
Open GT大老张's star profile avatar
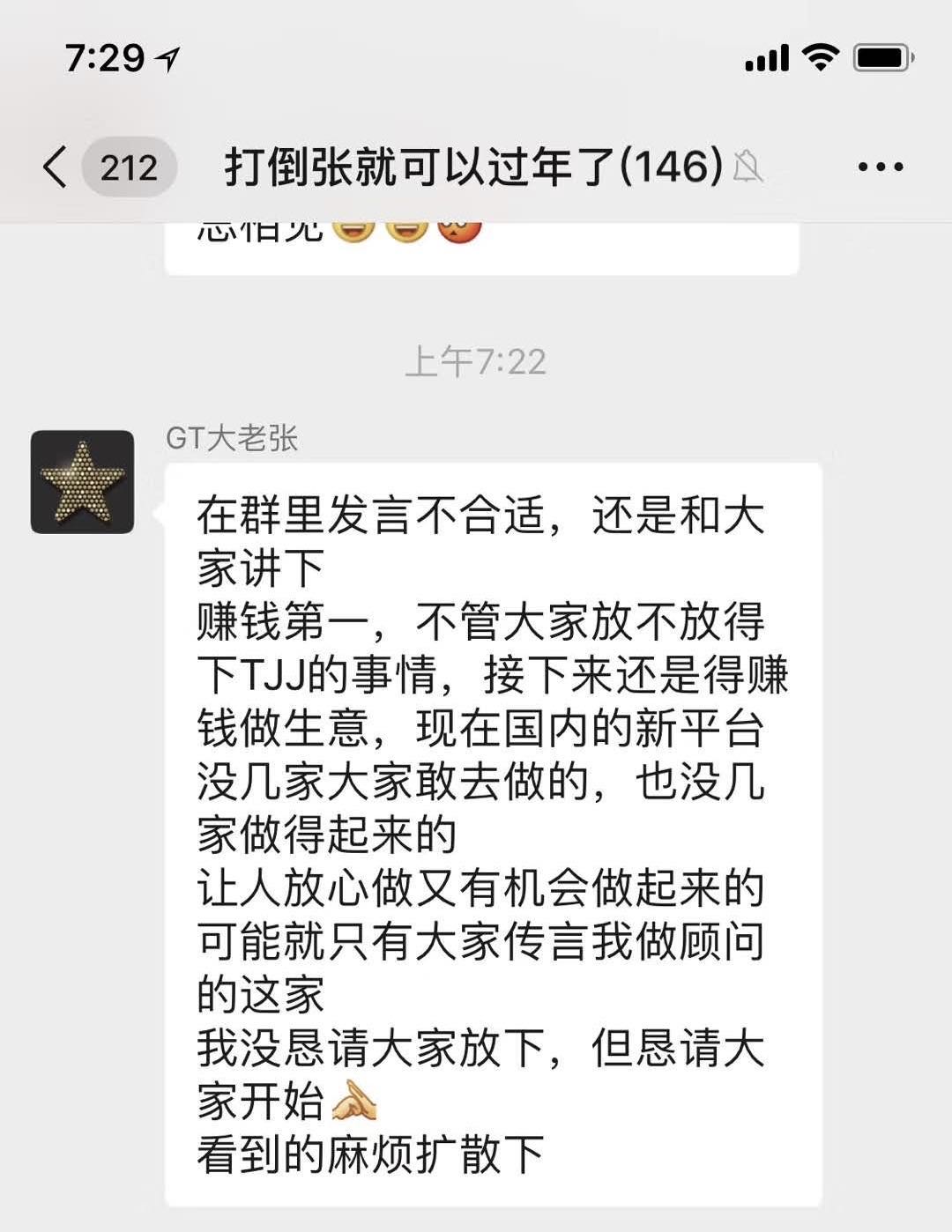coord(83,482)
